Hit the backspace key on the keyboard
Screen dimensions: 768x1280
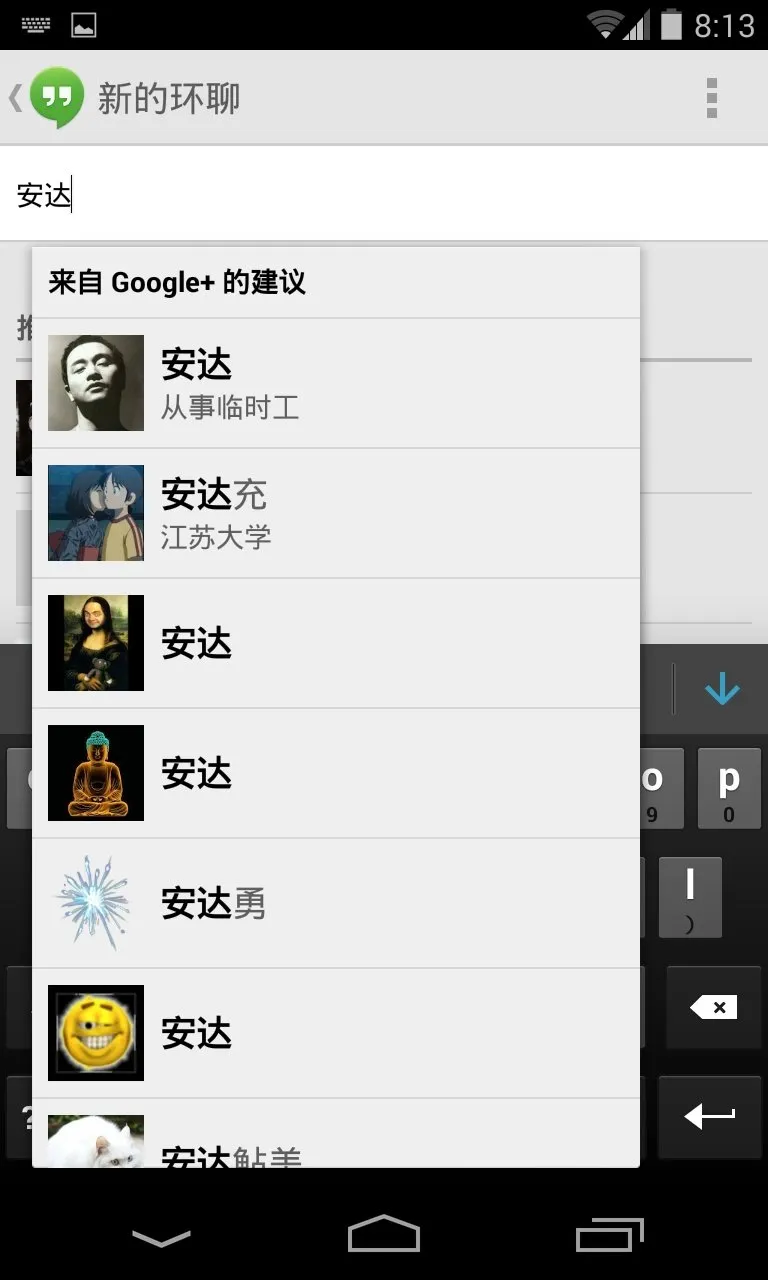pyautogui.click(x=714, y=1008)
